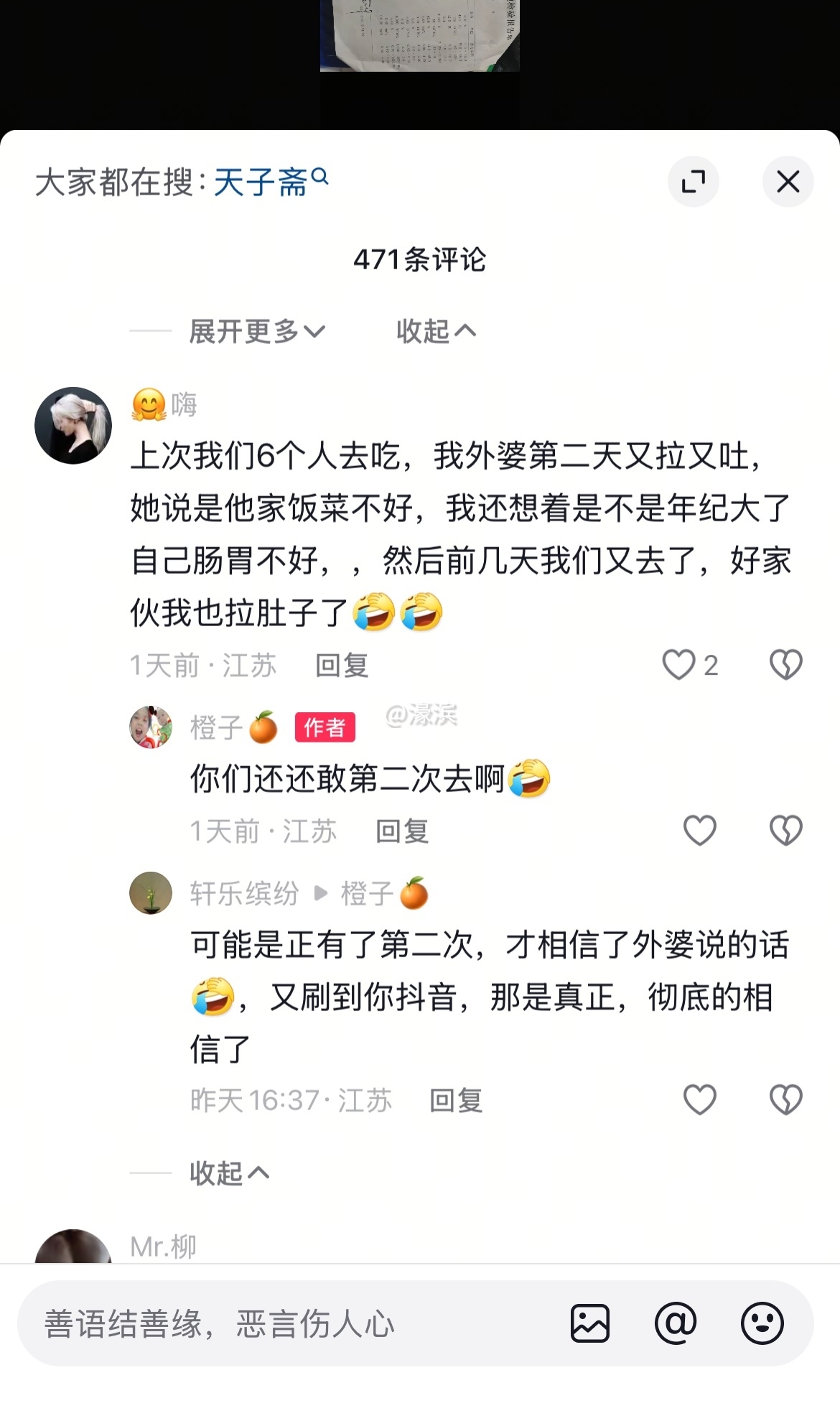Like 轩乐缤纷's reply
The height and width of the screenshot is (1426, 840).
(x=699, y=1100)
